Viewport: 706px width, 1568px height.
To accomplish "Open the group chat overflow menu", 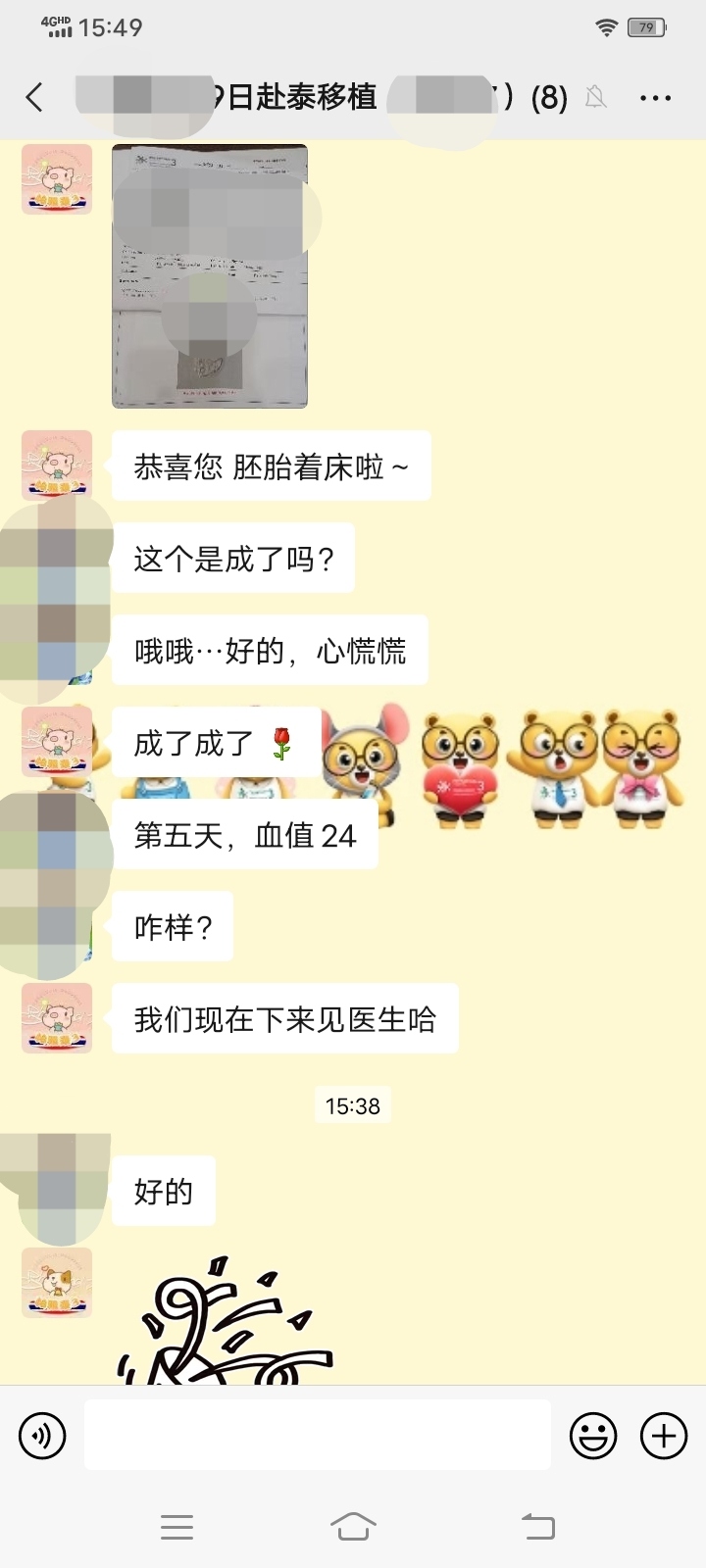I will pyautogui.click(x=655, y=98).
